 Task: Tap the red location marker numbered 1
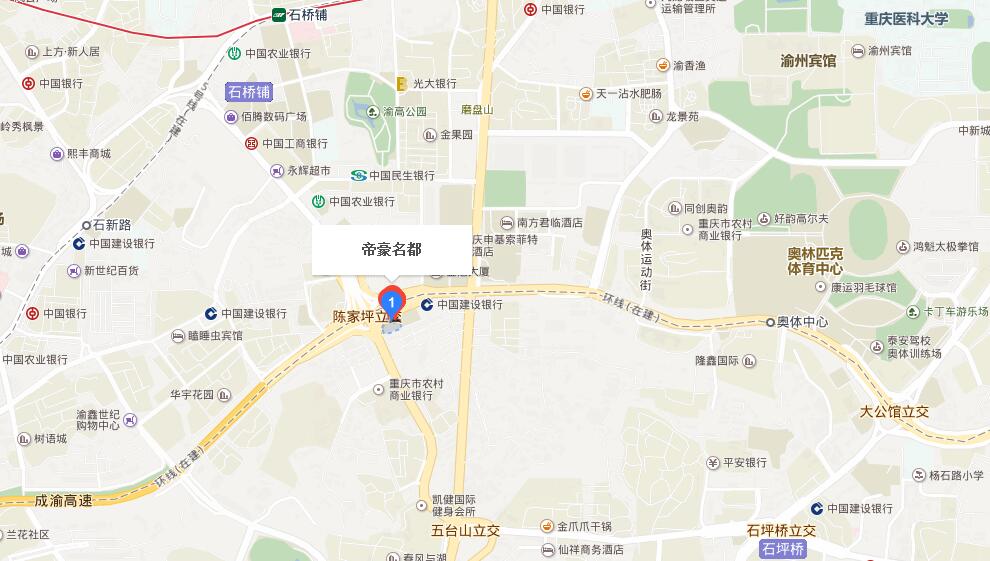tap(392, 301)
